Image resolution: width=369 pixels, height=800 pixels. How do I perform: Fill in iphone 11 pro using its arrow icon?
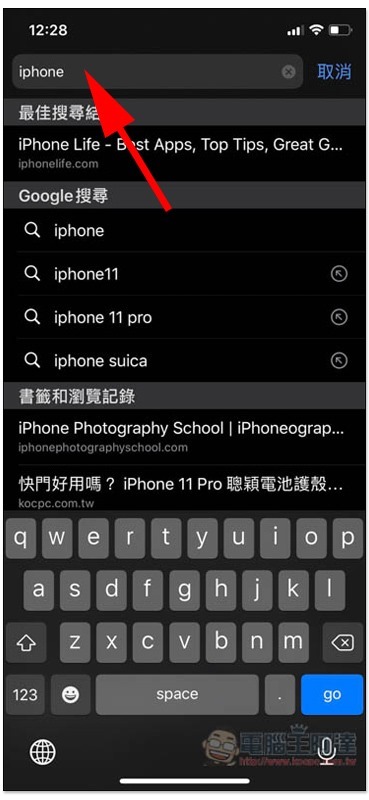pyautogui.click(x=339, y=318)
